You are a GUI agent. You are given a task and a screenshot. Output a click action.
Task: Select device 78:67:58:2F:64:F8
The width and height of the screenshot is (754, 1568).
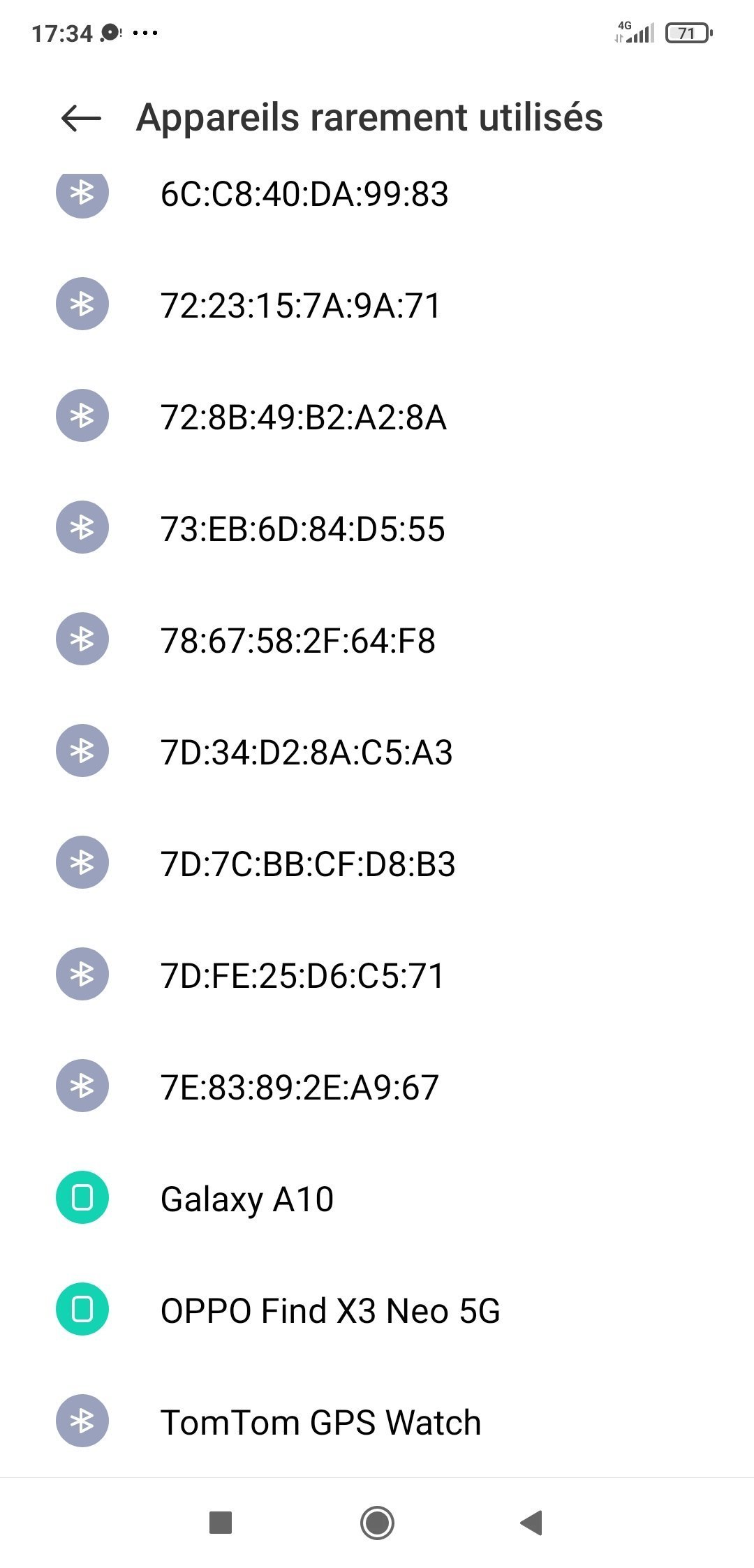298,640
